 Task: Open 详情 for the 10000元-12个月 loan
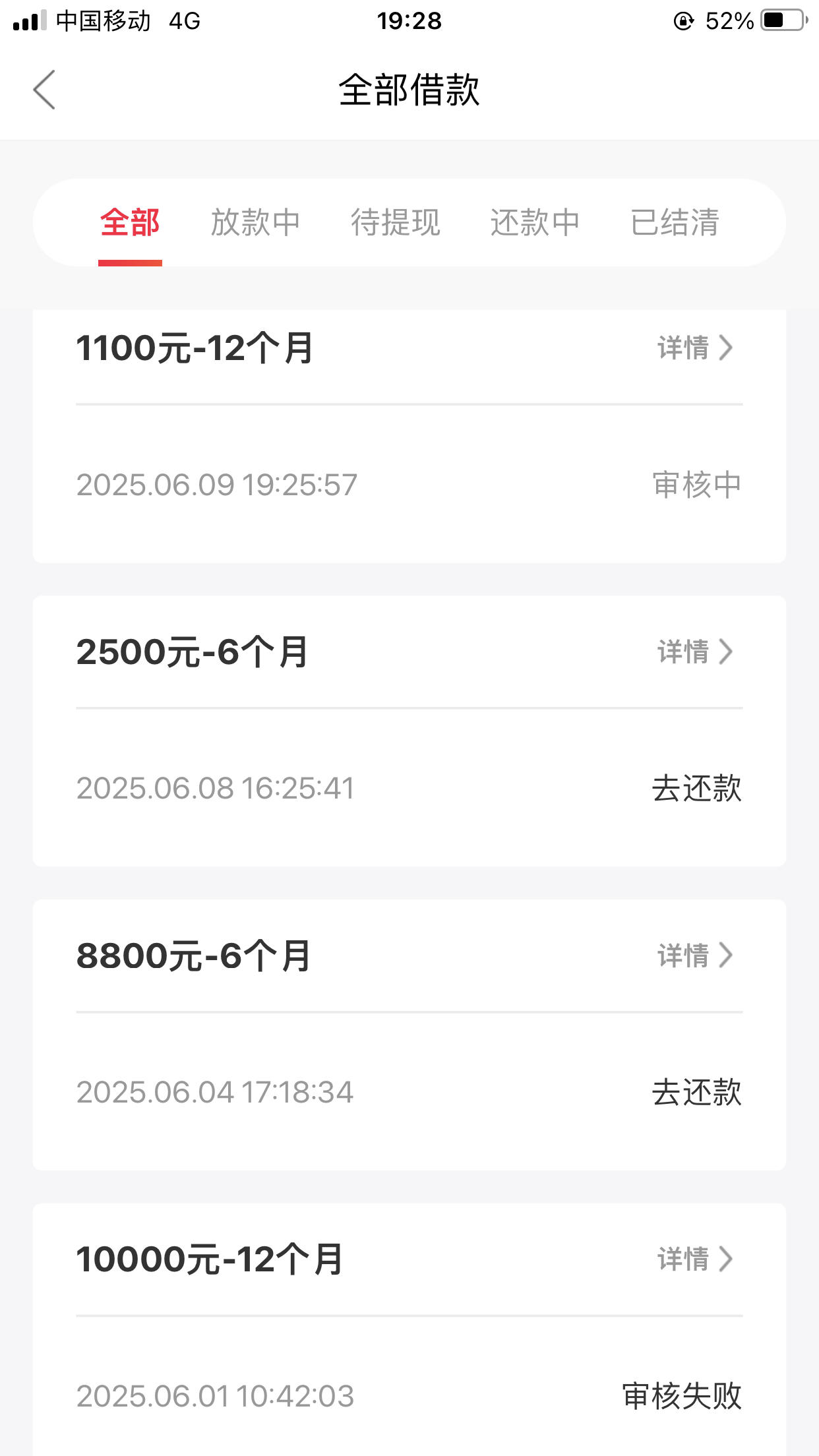[696, 1259]
